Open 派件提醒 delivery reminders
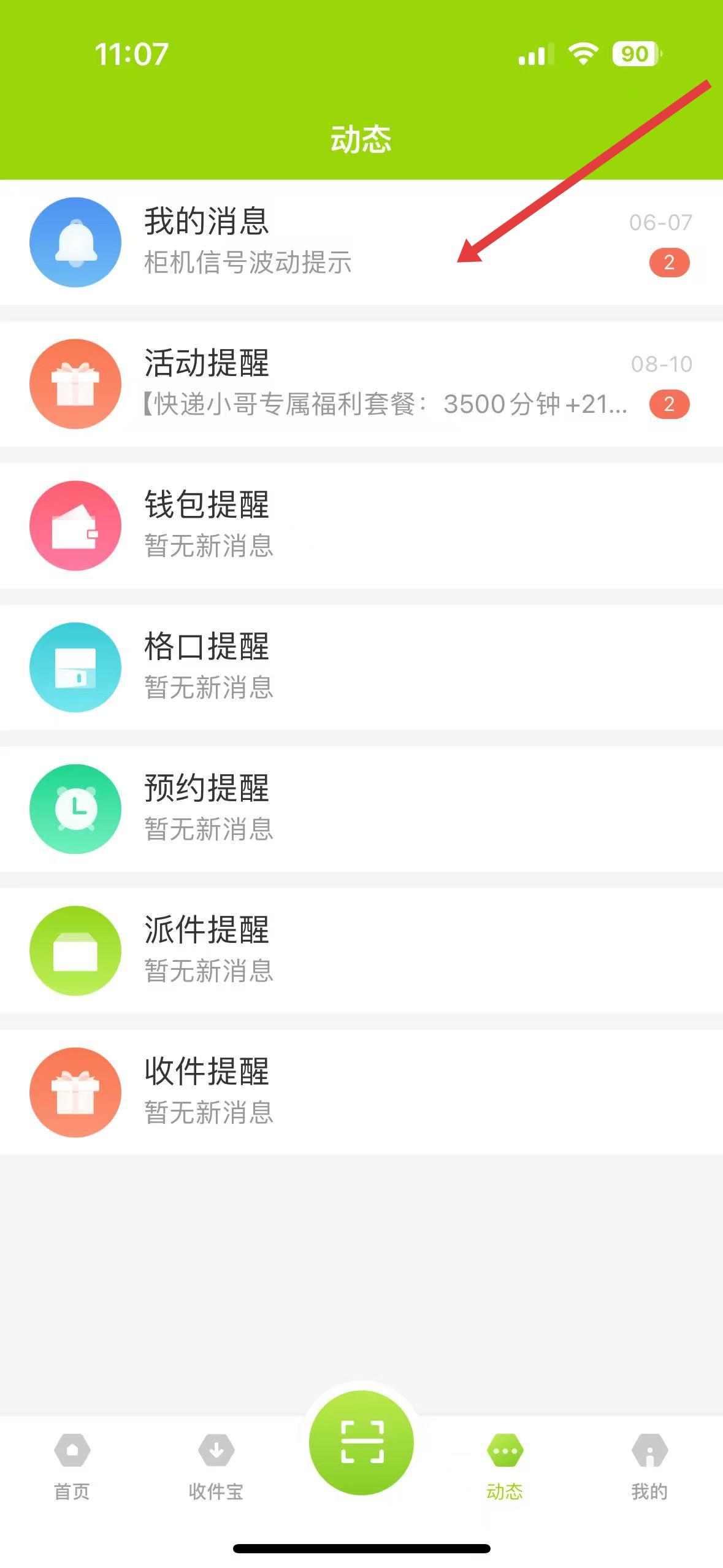Viewport: 723px width, 1568px height. [361, 951]
